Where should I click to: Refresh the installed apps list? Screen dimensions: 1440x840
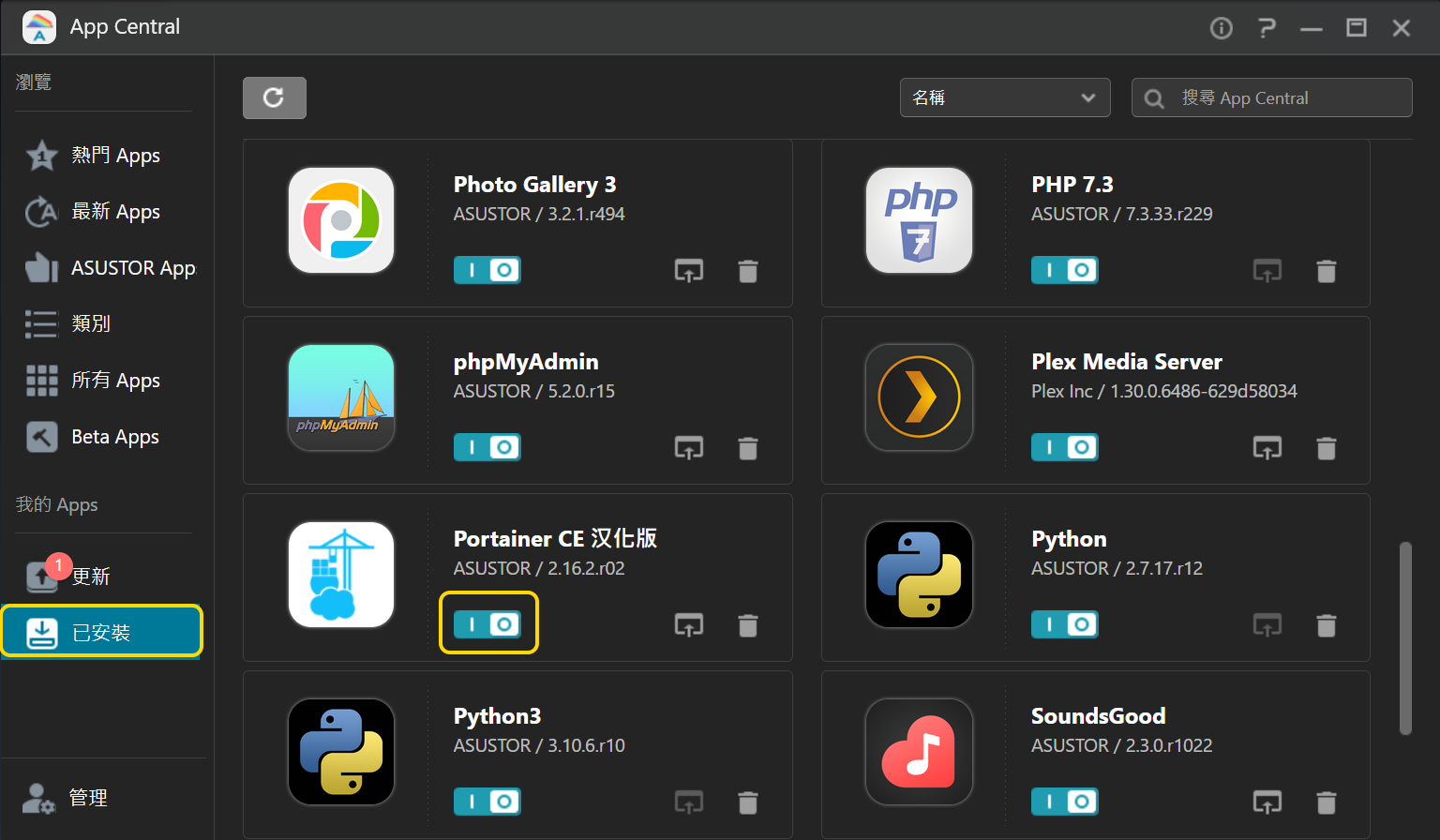[274, 97]
